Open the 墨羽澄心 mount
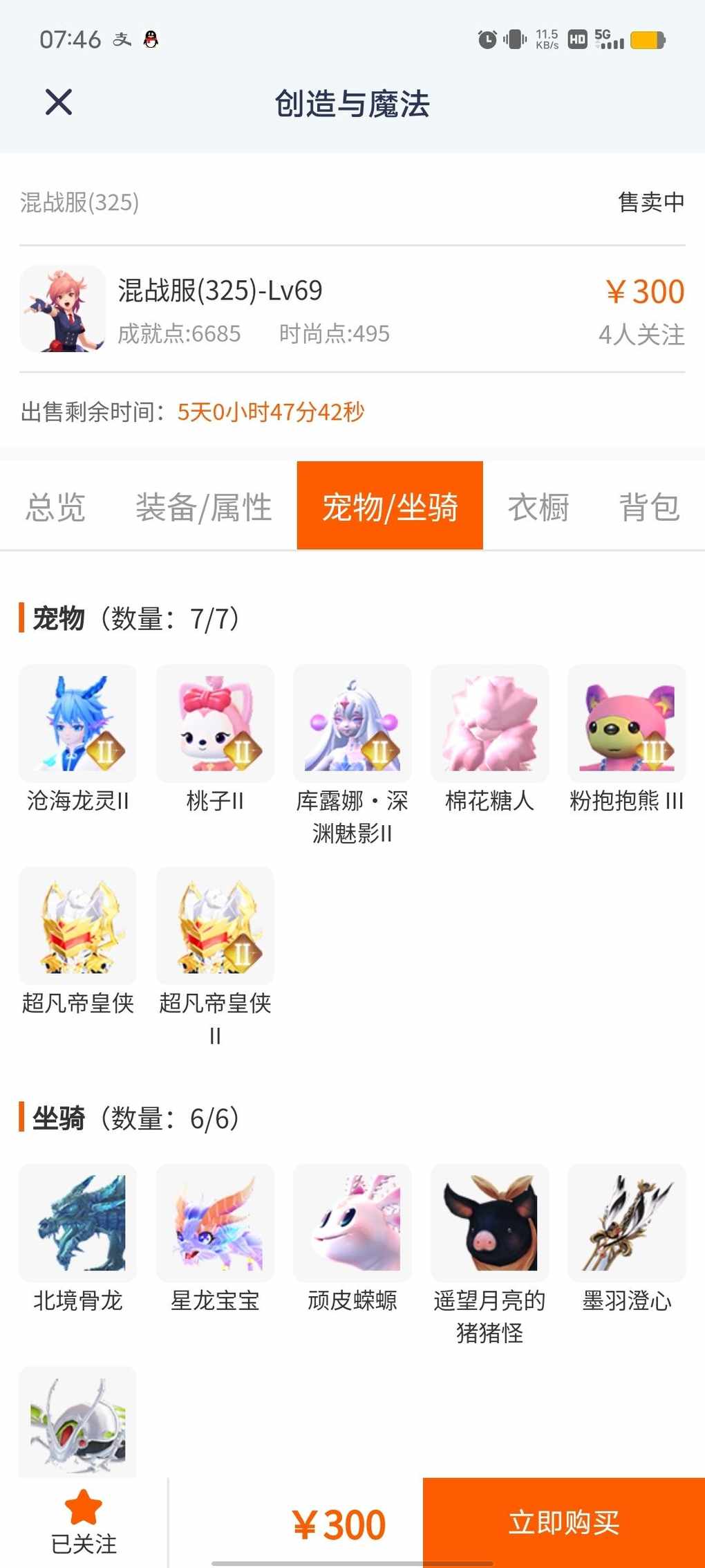705x1568 pixels. click(x=626, y=1223)
